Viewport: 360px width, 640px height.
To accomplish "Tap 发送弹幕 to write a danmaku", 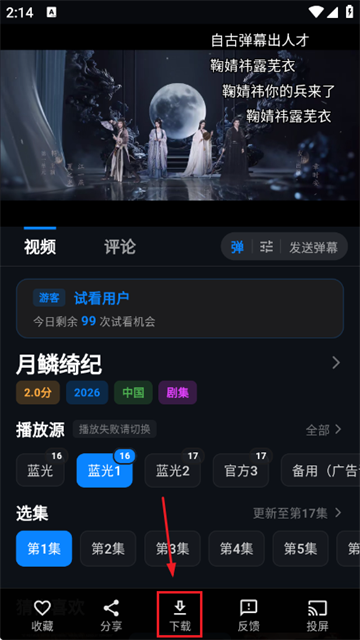I will (x=313, y=247).
